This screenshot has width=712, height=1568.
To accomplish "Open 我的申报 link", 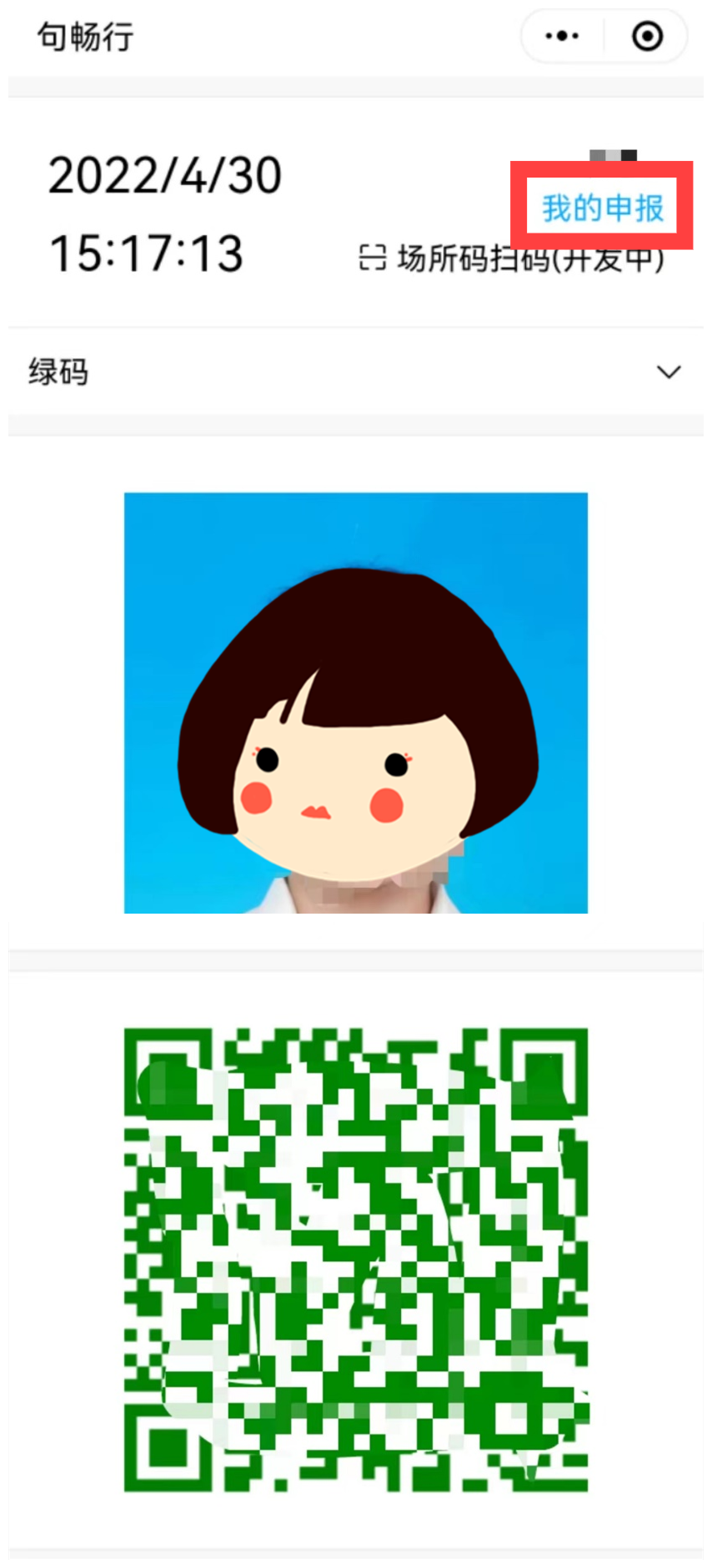I will [x=602, y=208].
